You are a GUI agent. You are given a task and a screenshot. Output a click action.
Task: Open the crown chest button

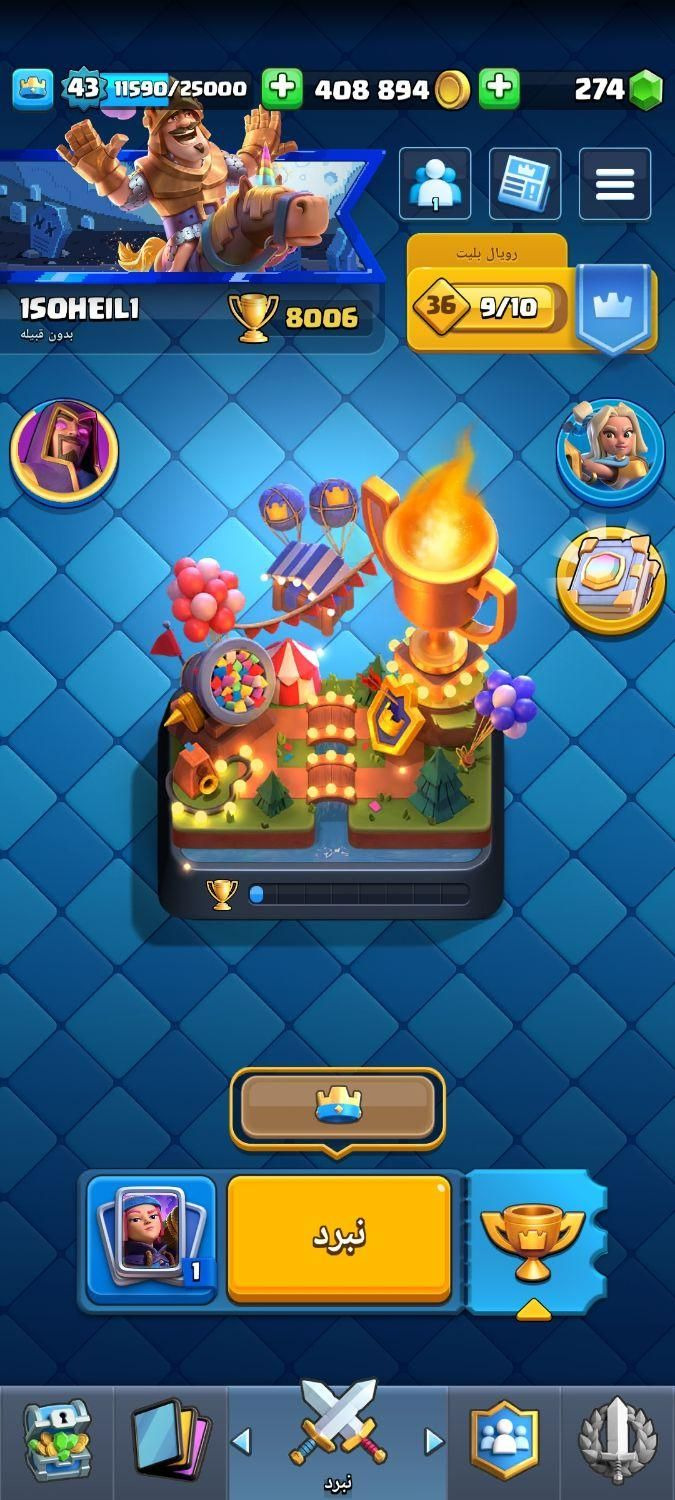pos(338,1108)
